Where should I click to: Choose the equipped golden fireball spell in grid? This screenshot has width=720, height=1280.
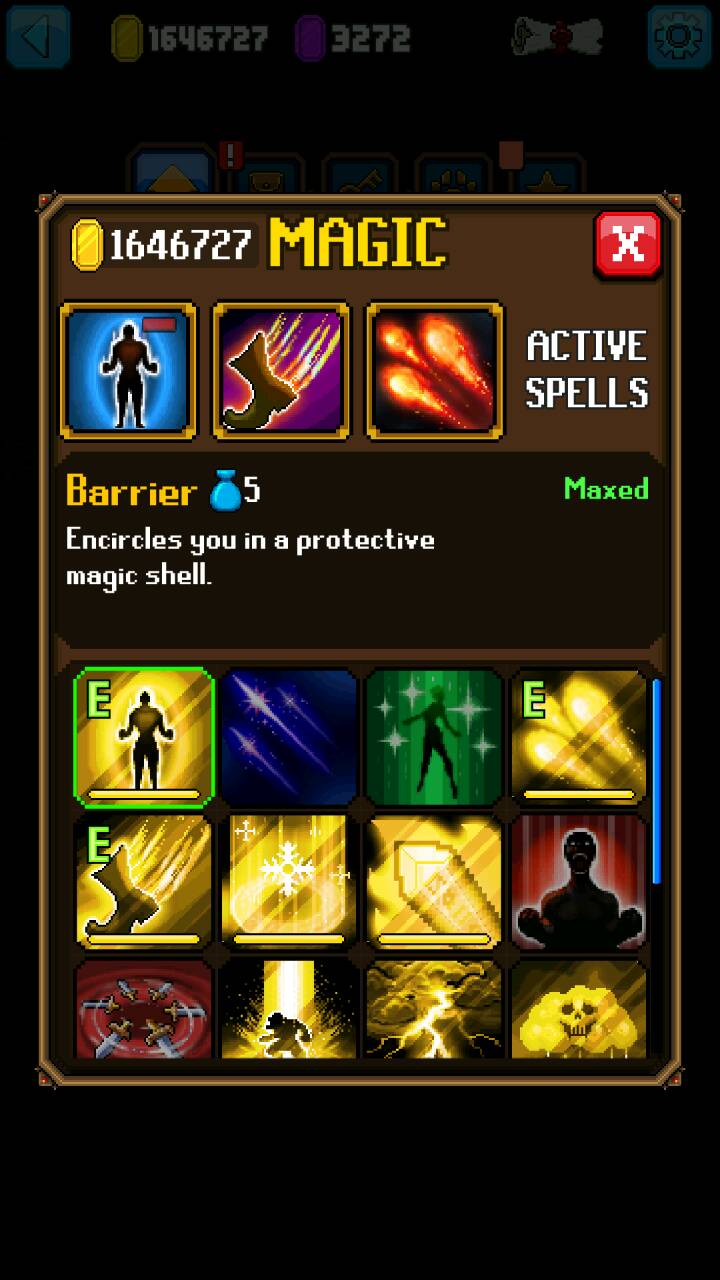(579, 736)
